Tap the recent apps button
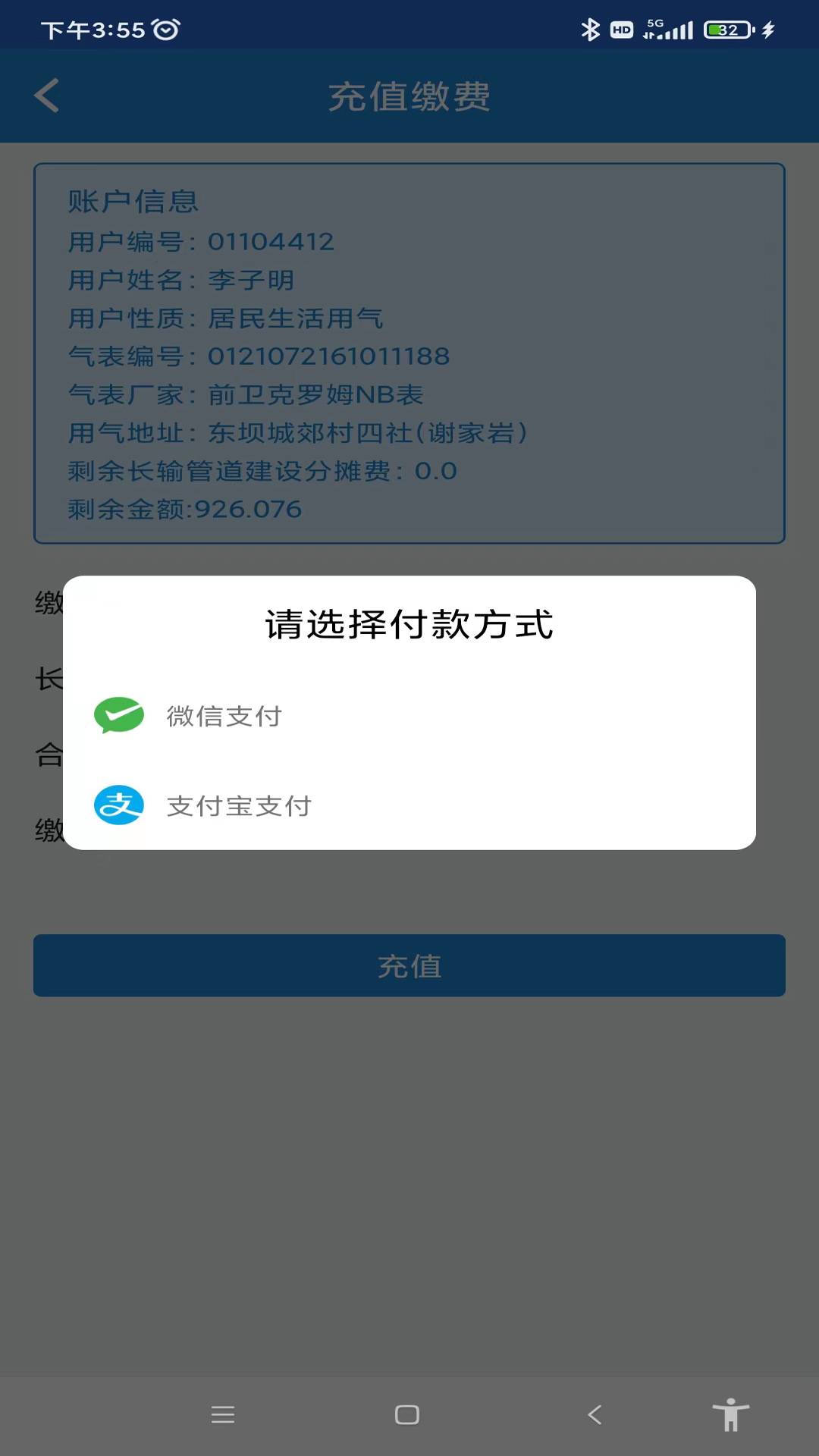Image resolution: width=819 pixels, height=1456 pixels. (223, 1414)
